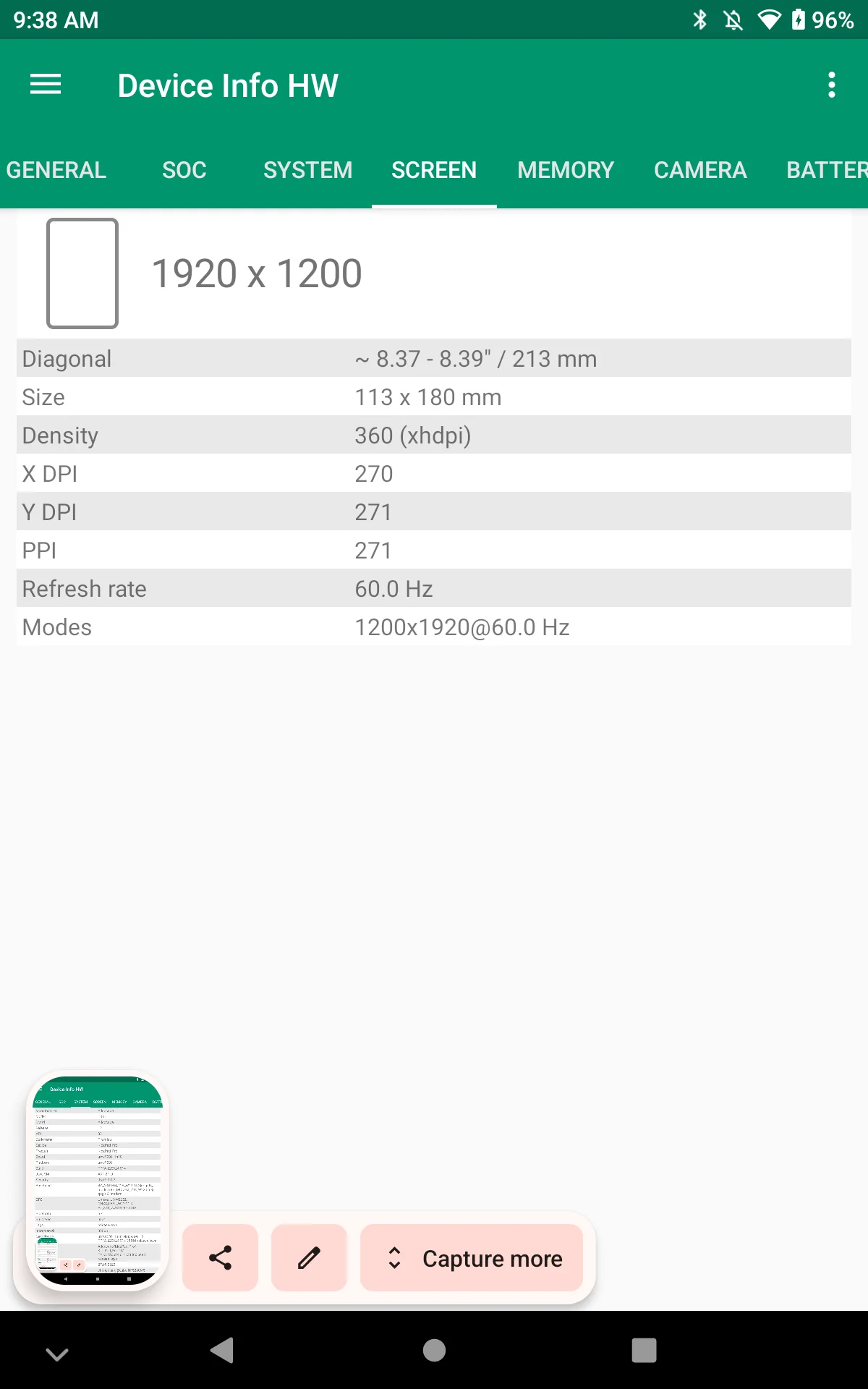Edit the screenshot with the pencil
This screenshot has width=868, height=1389.
click(309, 1258)
